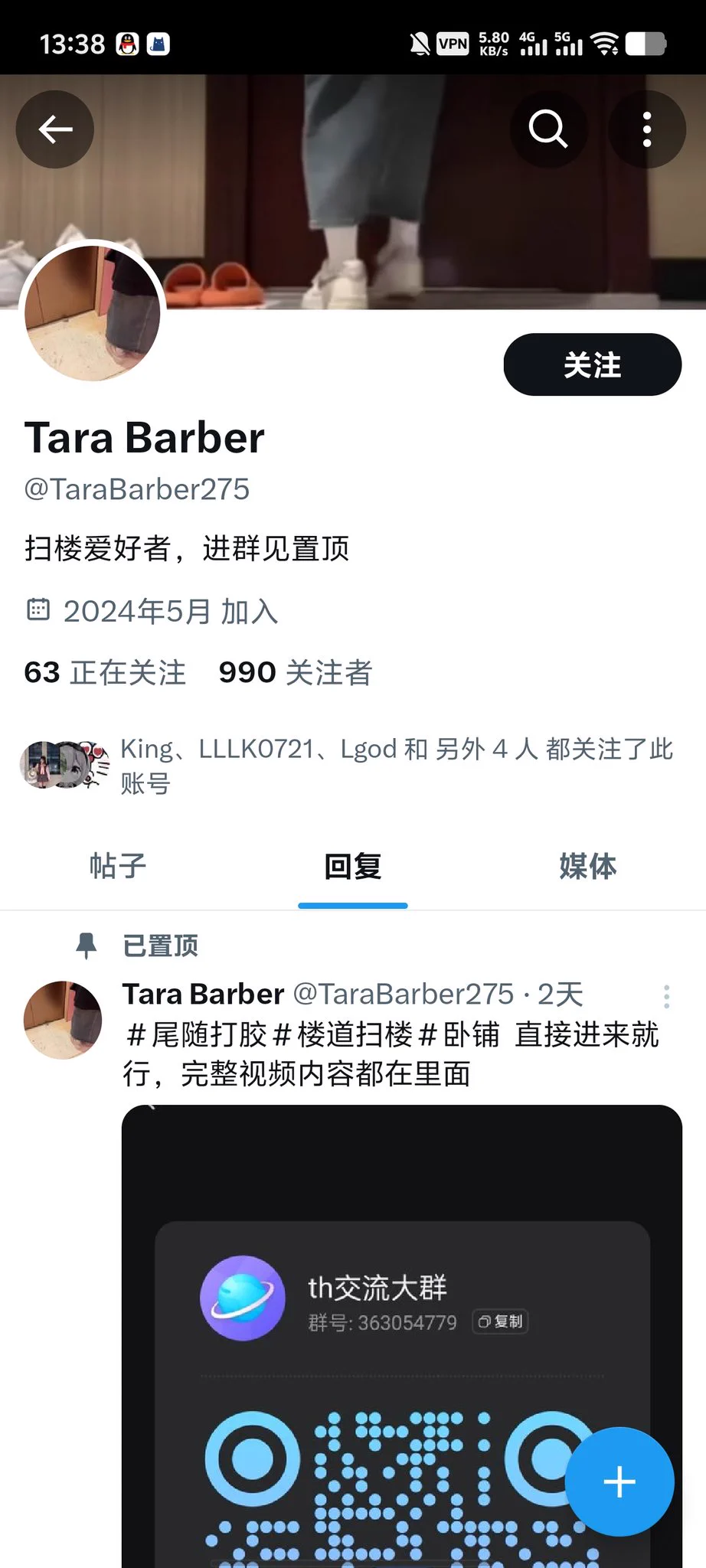
Task: View the profile avatar photo
Action: 92,312
